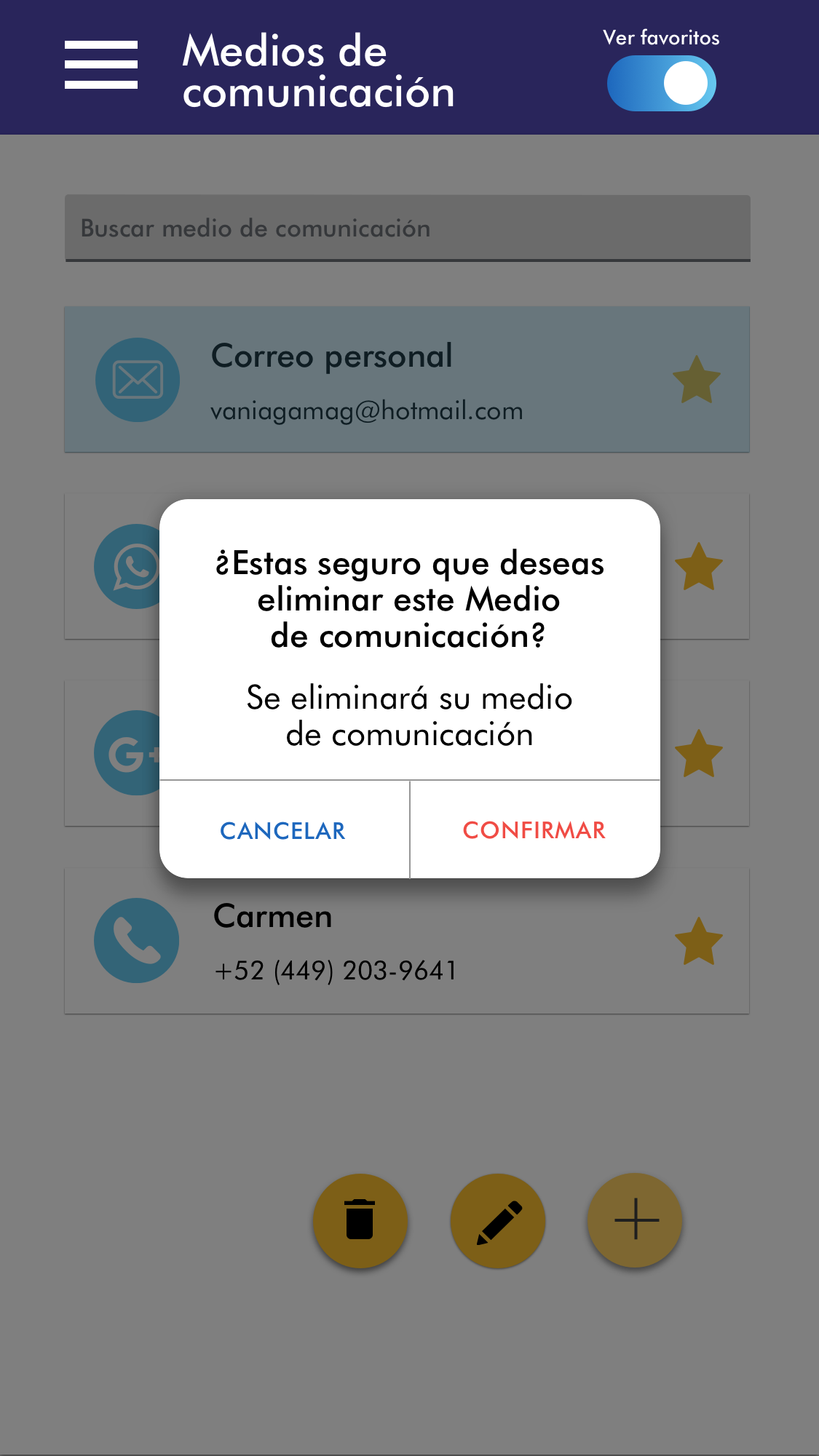The height and width of the screenshot is (1456, 819).
Task: Toggle the star on the Google+ card
Action: click(x=698, y=754)
